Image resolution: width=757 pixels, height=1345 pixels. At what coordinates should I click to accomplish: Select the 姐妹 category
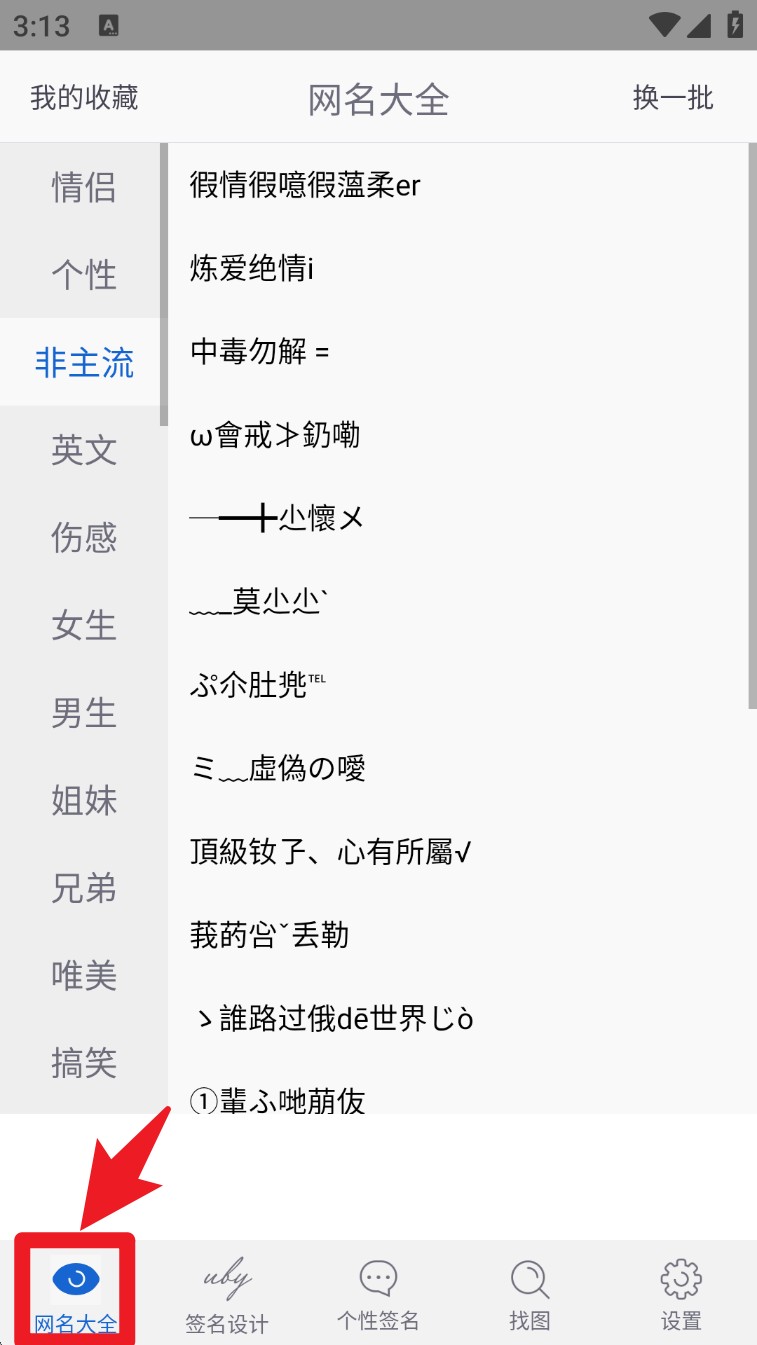click(x=84, y=800)
